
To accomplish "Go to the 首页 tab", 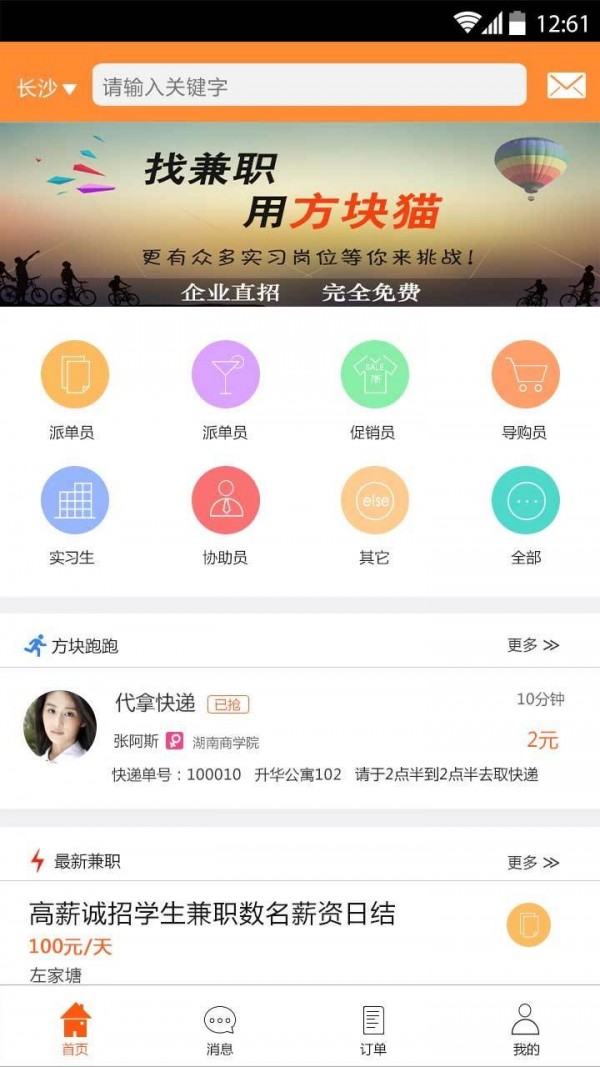I will (x=75, y=1029).
